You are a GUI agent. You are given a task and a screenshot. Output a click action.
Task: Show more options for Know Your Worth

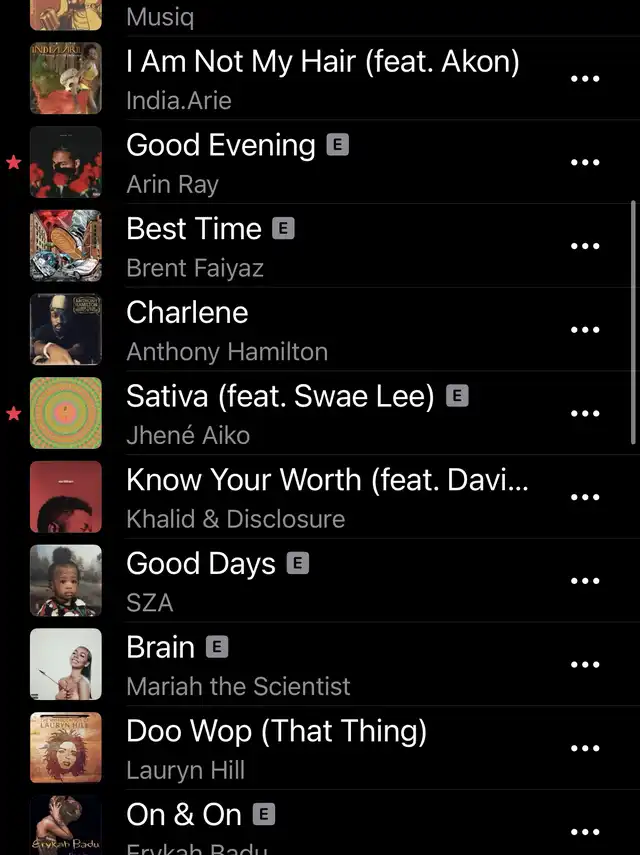[x=584, y=497]
